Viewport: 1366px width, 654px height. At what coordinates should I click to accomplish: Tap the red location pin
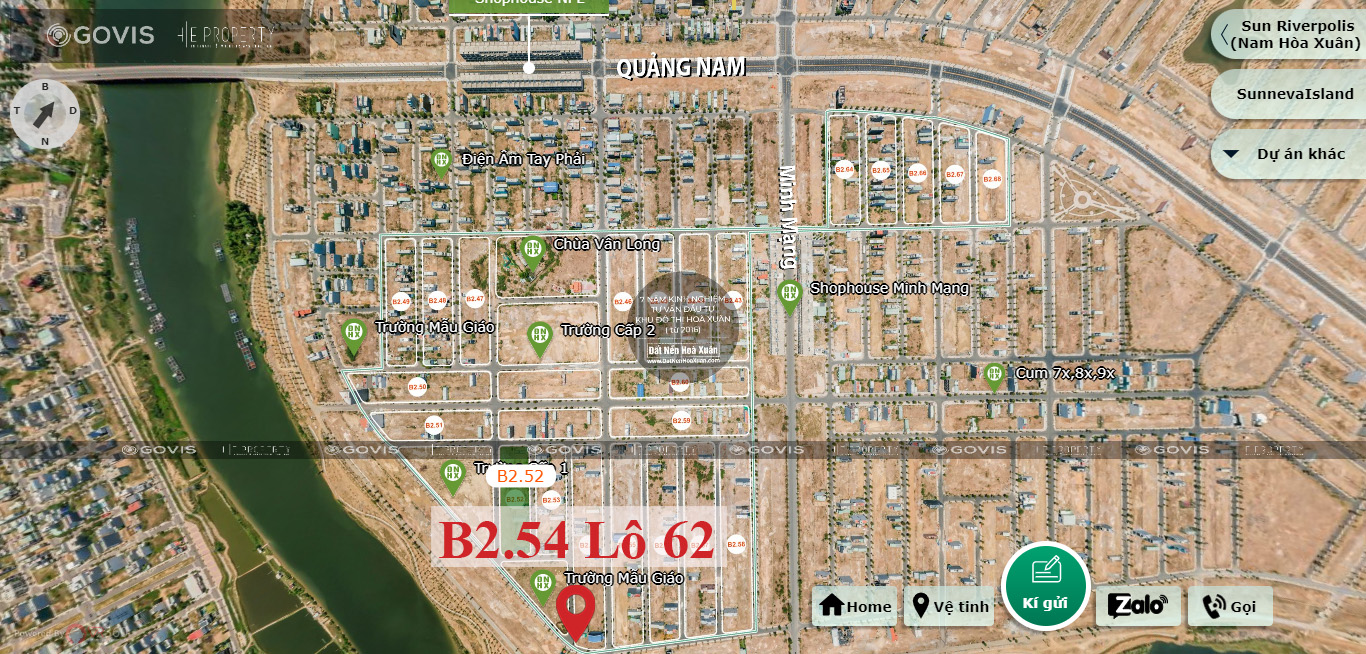coord(575,610)
